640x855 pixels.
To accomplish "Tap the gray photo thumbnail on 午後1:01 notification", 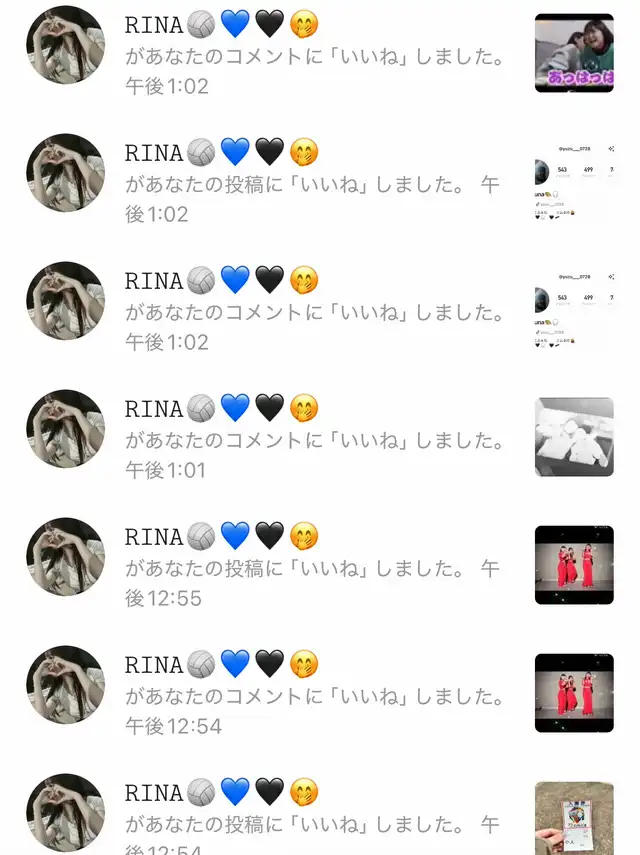I will [574, 437].
